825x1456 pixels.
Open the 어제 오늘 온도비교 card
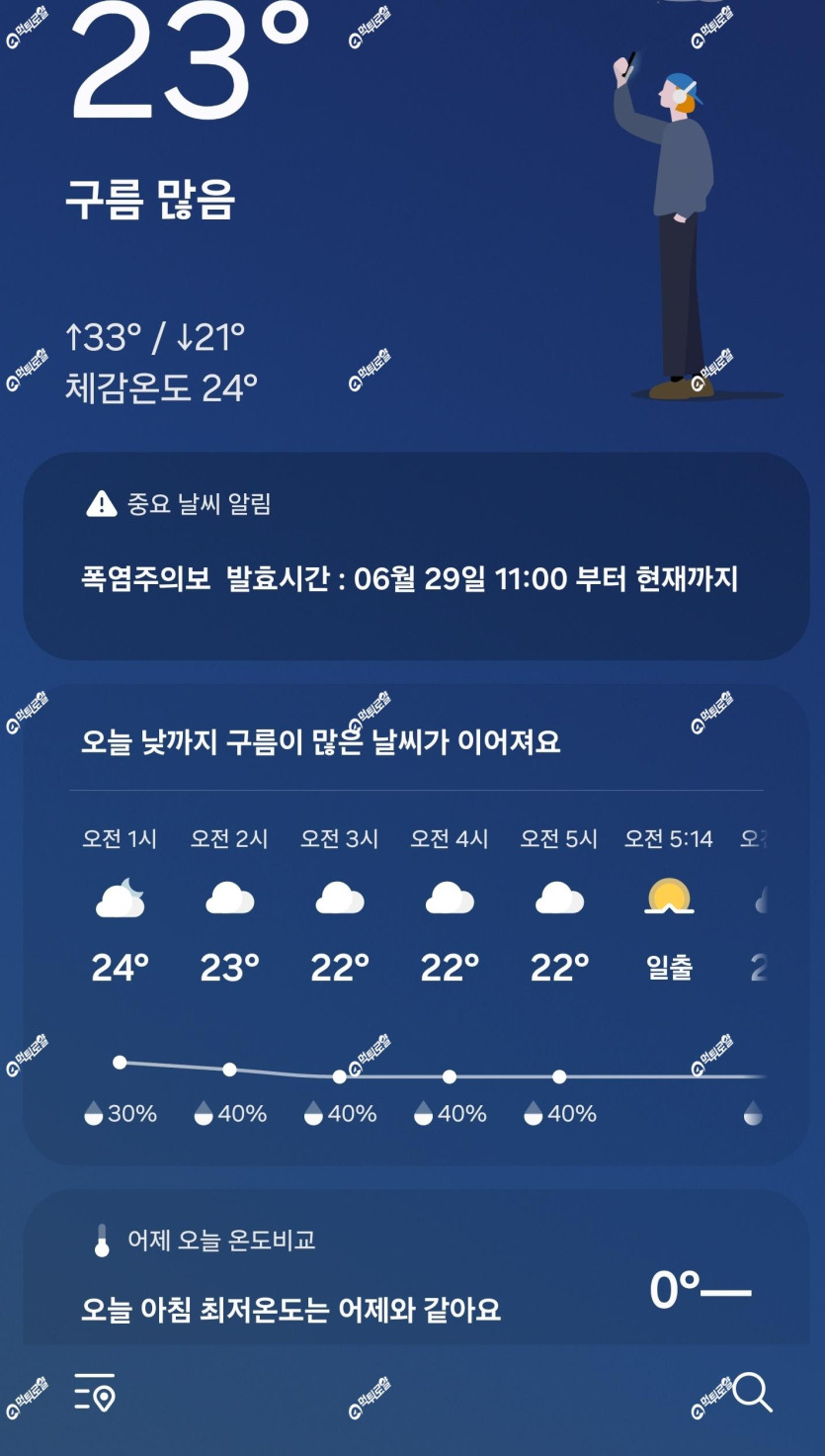pos(416,1267)
